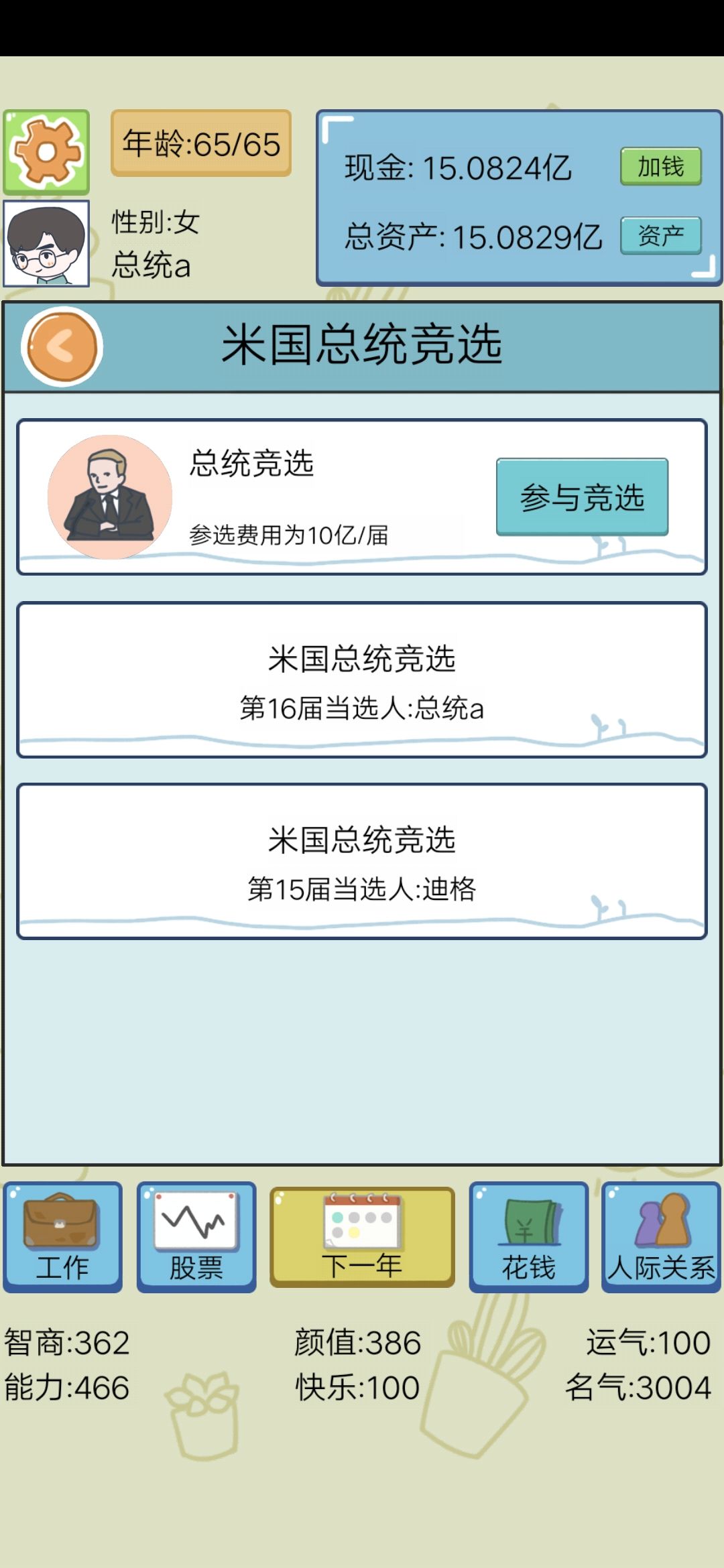This screenshot has width=724, height=1568.
Task: Open the 花钱 money spending icon
Action: [x=528, y=1236]
